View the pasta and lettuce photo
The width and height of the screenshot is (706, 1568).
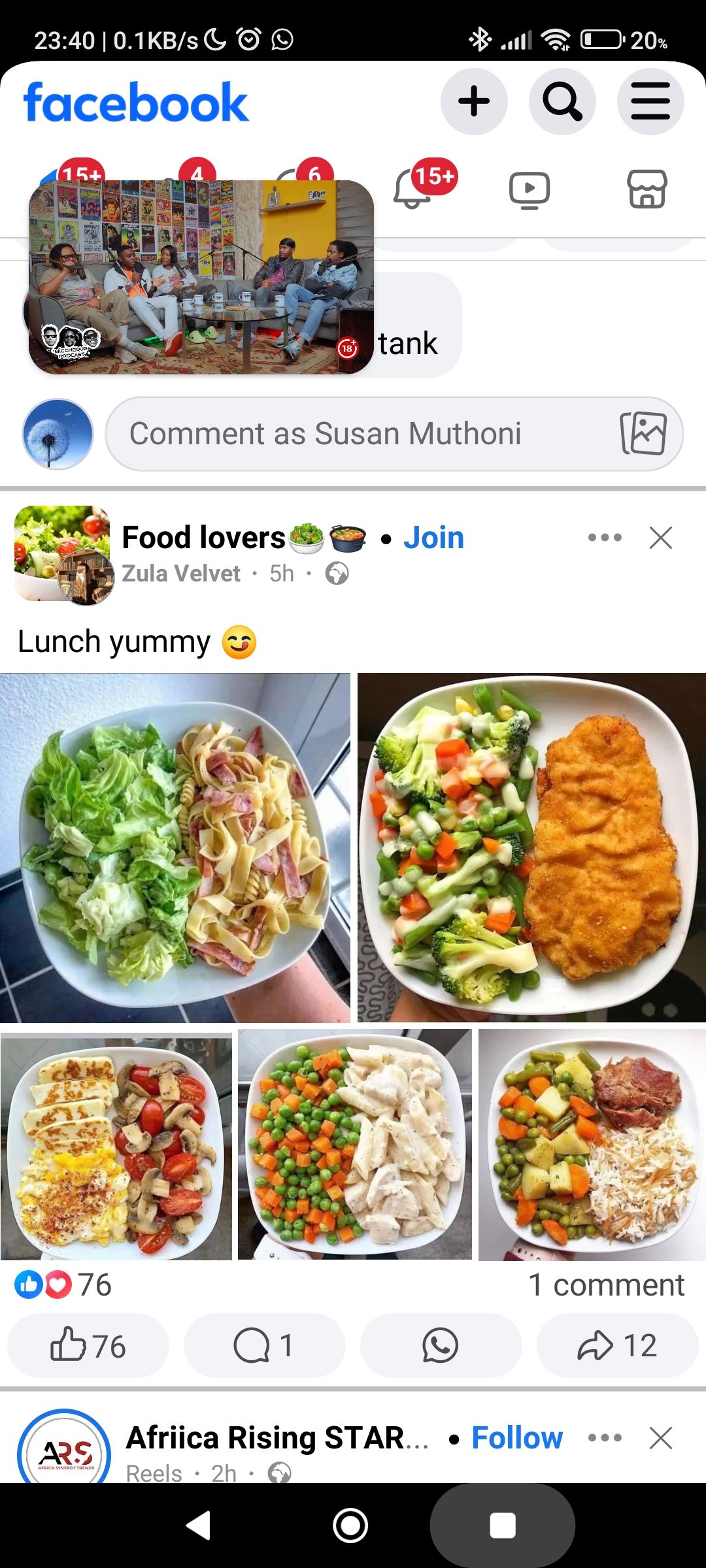tap(175, 847)
